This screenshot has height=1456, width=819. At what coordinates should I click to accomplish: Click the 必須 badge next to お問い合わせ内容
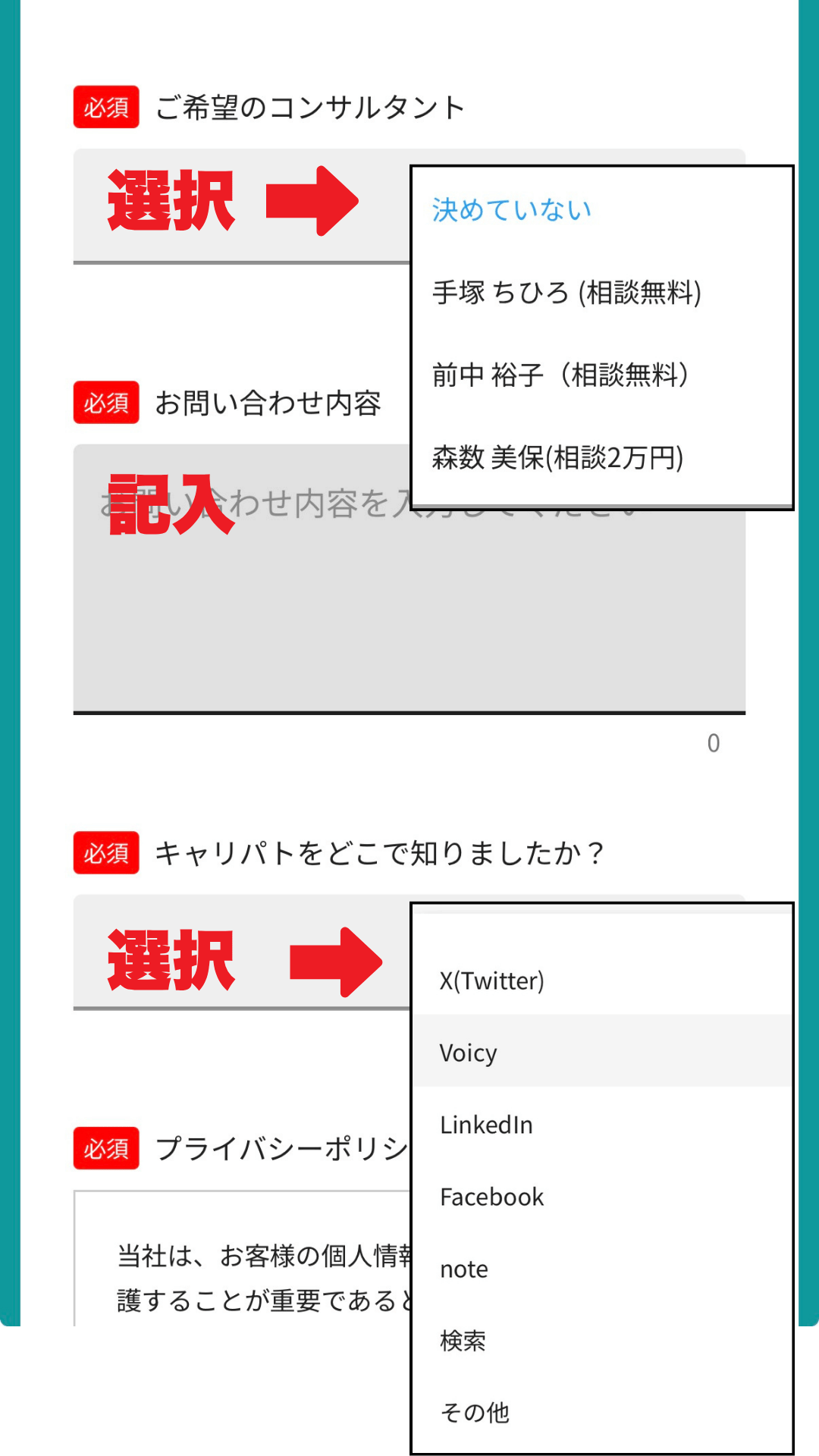tap(105, 404)
